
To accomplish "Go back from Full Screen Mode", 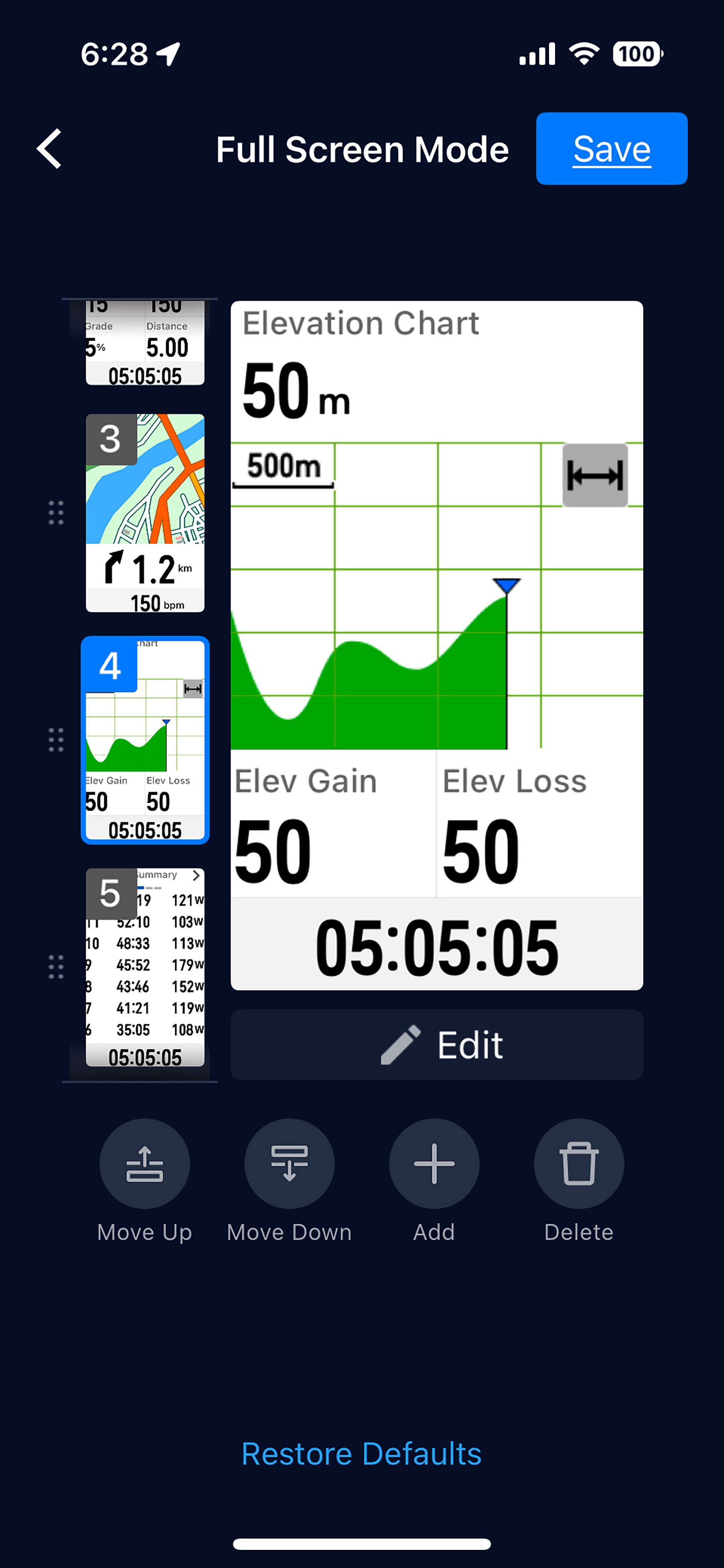I will click(x=49, y=148).
